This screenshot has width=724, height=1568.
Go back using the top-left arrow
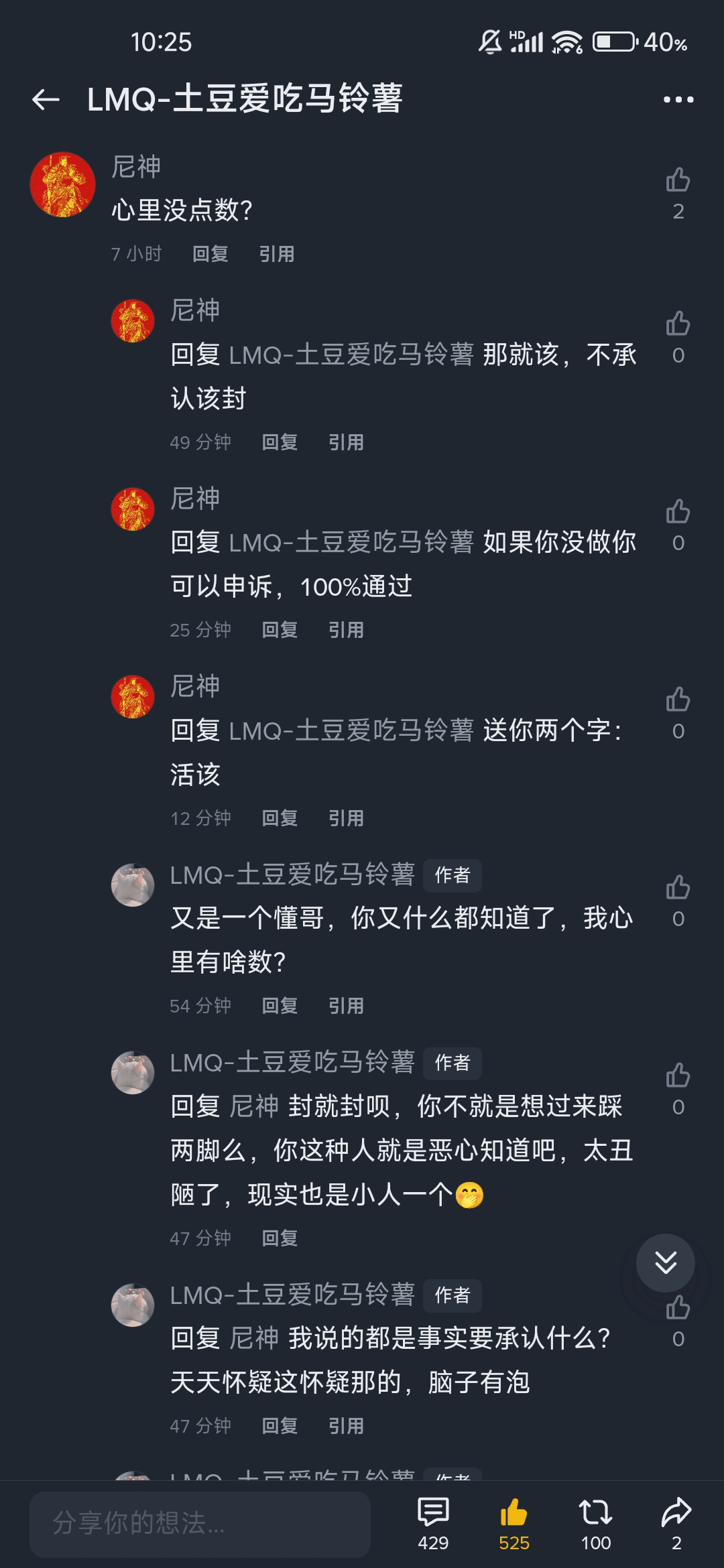(46, 100)
